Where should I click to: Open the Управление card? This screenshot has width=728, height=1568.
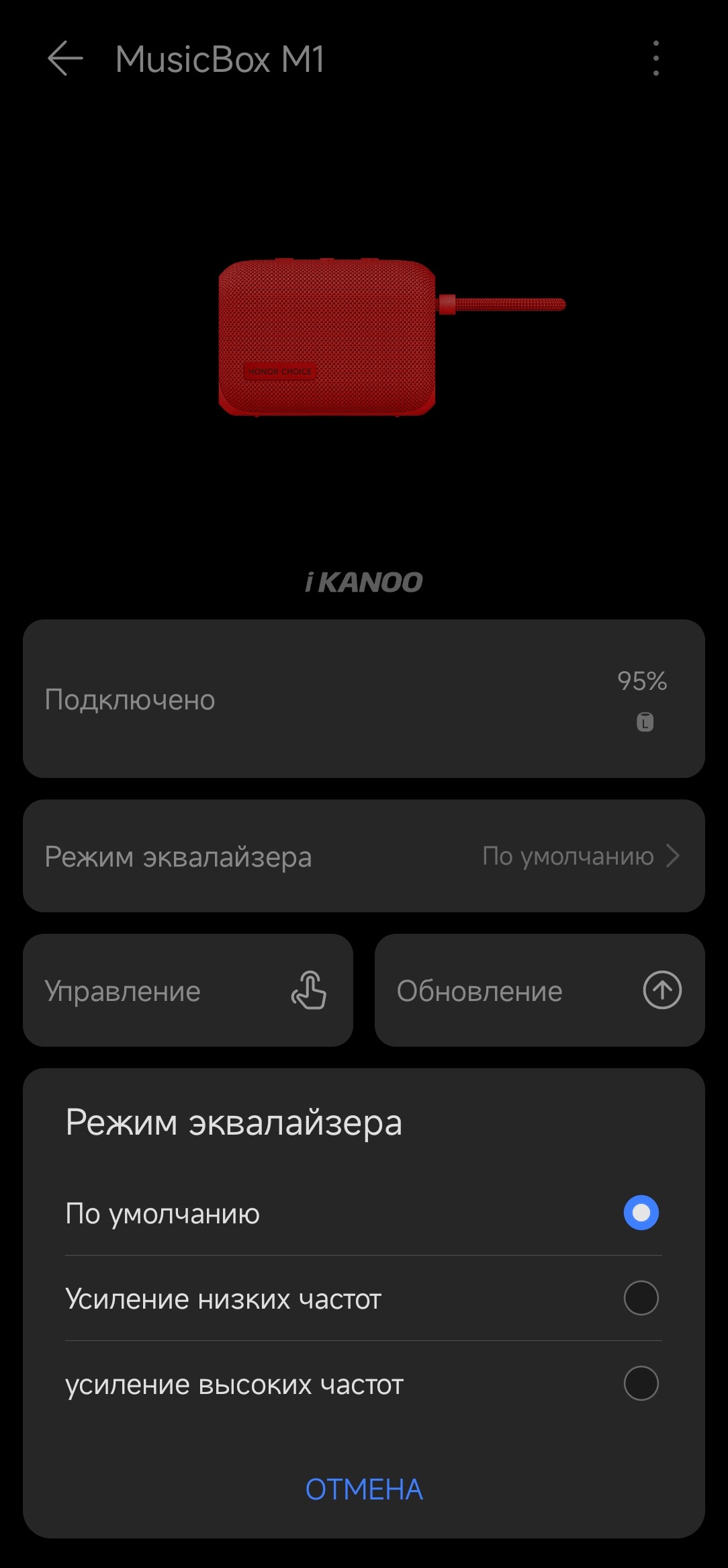[188, 990]
